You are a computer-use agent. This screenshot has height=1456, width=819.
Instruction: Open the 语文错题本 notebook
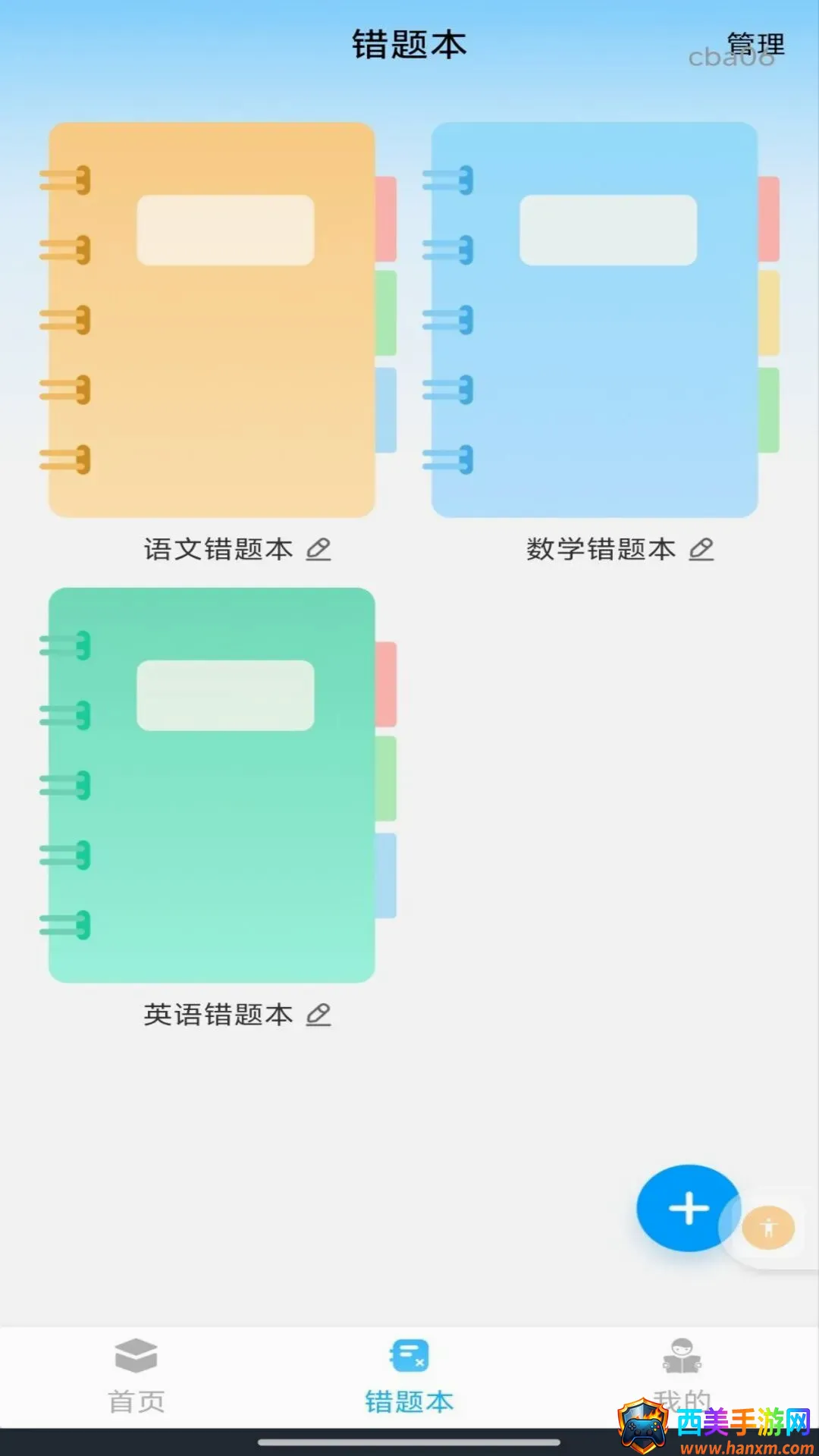(x=218, y=320)
